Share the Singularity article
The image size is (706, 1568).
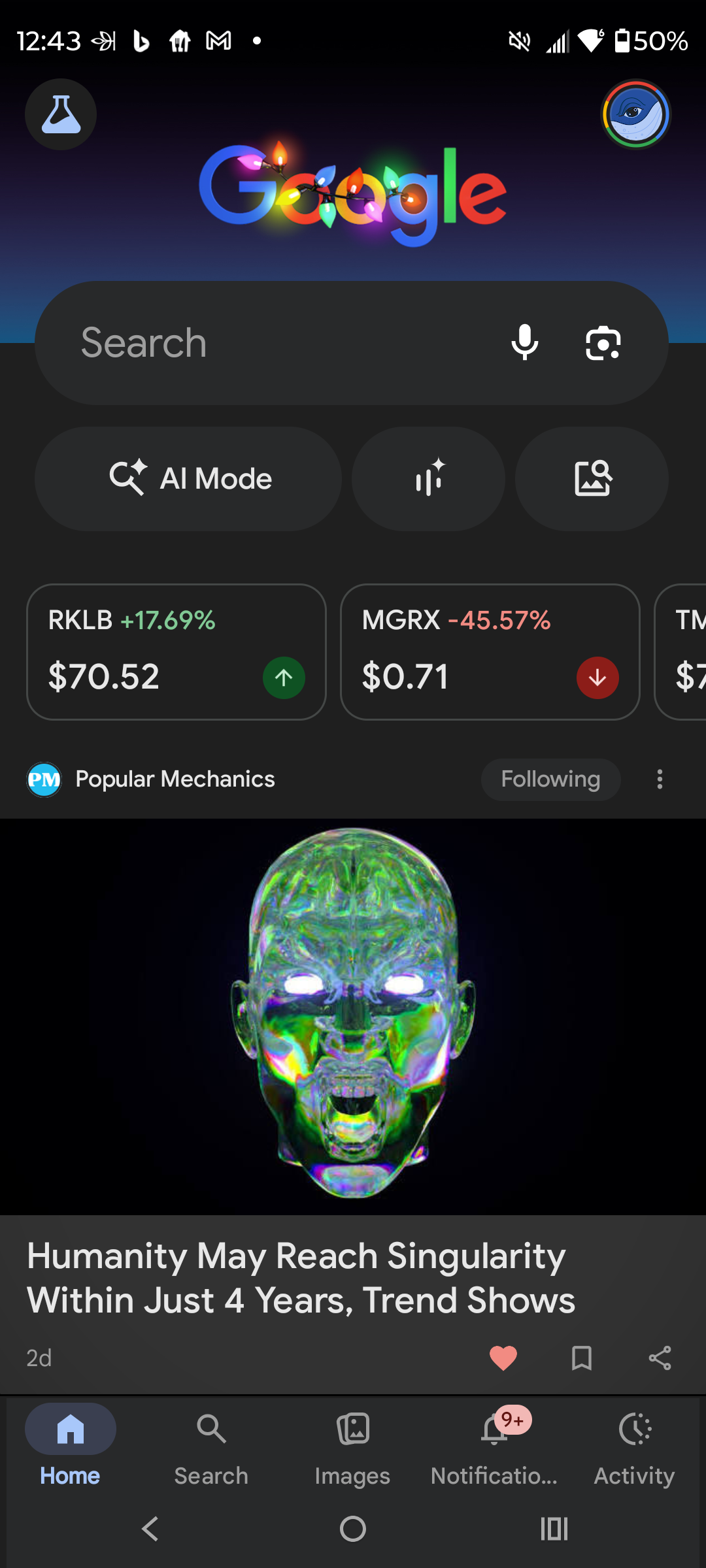coord(660,1358)
